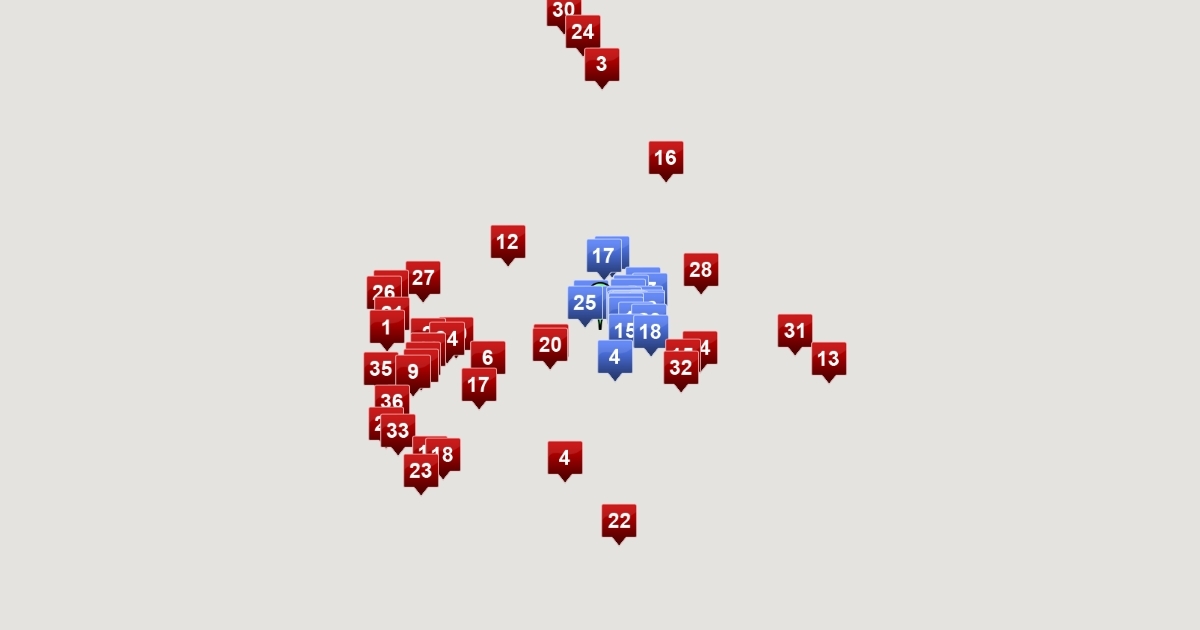The height and width of the screenshot is (630, 1200).
Task: Tap red marker 27
Action: pos(423,278)
